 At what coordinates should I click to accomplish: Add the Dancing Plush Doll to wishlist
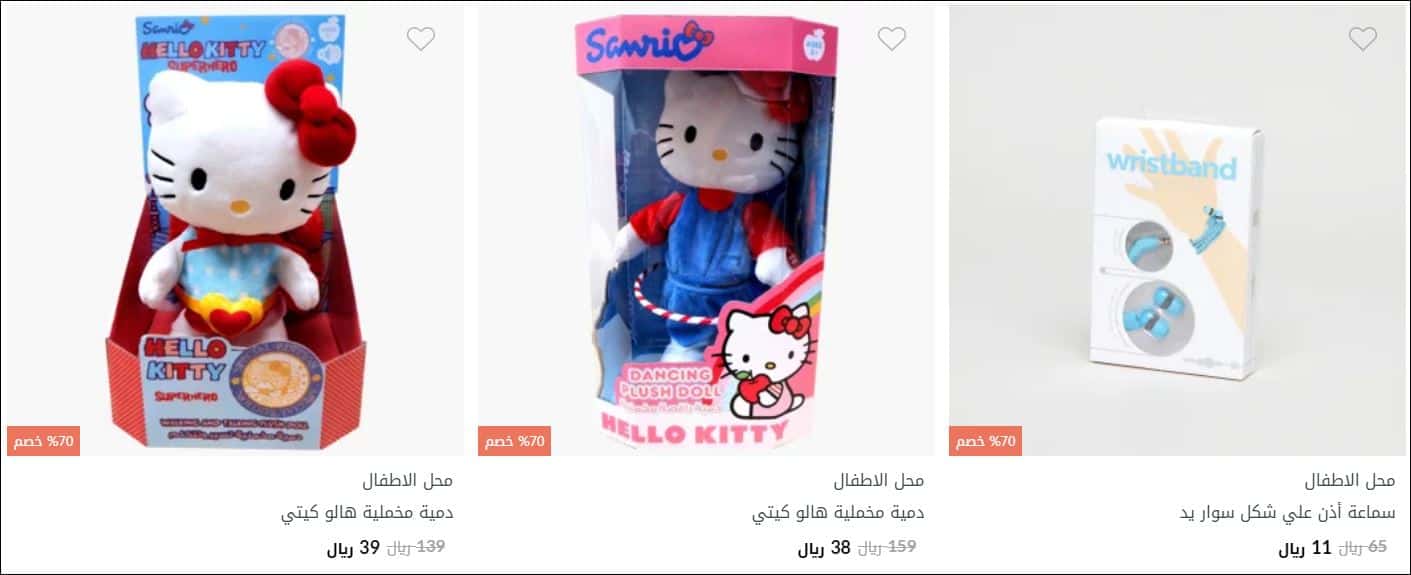(891, 39)
